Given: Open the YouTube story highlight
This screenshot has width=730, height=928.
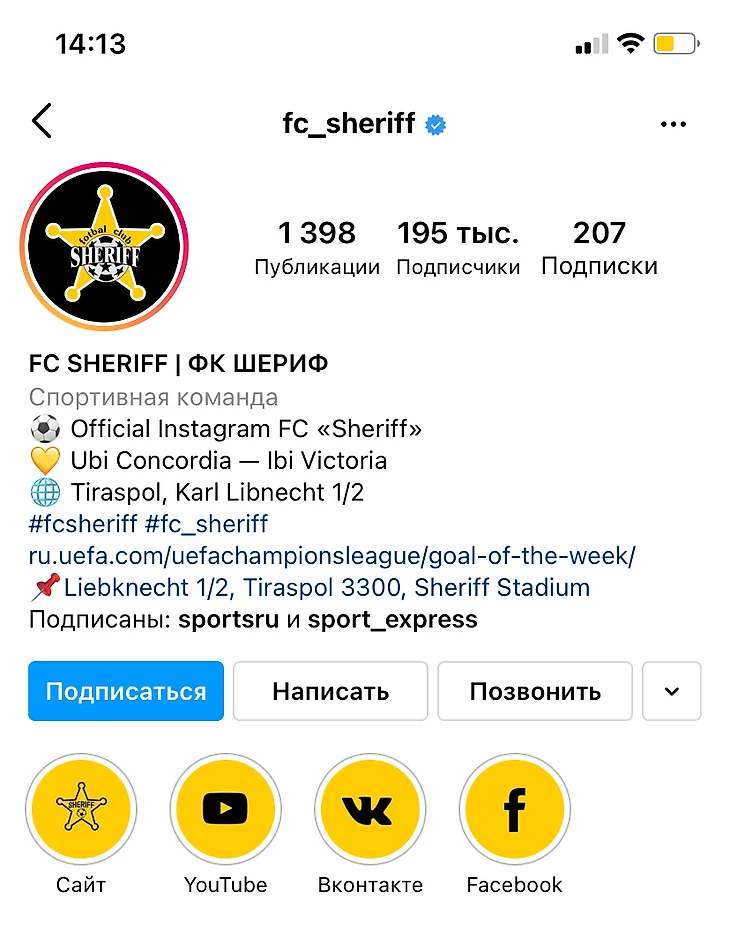Looking at the screenshot, I should (225, 809).
